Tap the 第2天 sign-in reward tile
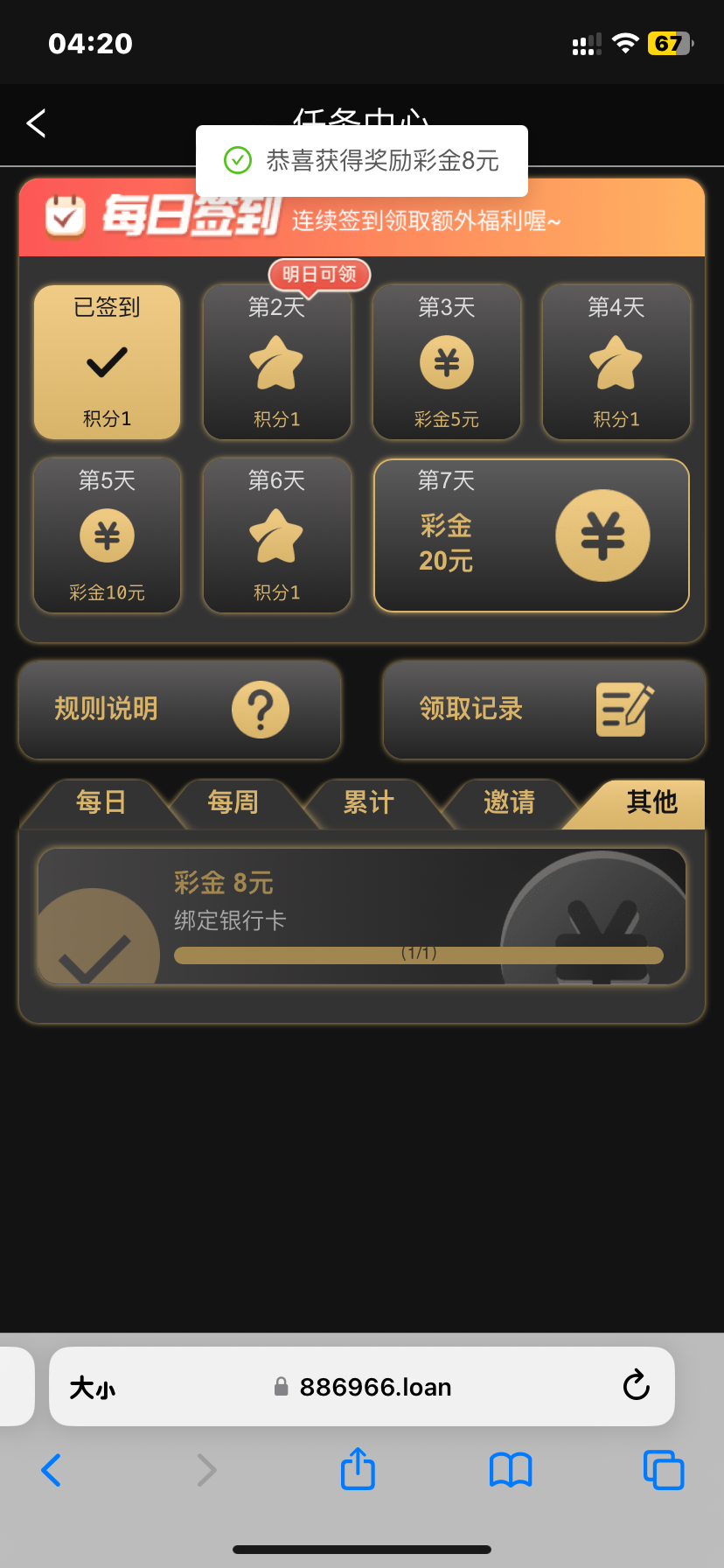 tap(276, 363)
